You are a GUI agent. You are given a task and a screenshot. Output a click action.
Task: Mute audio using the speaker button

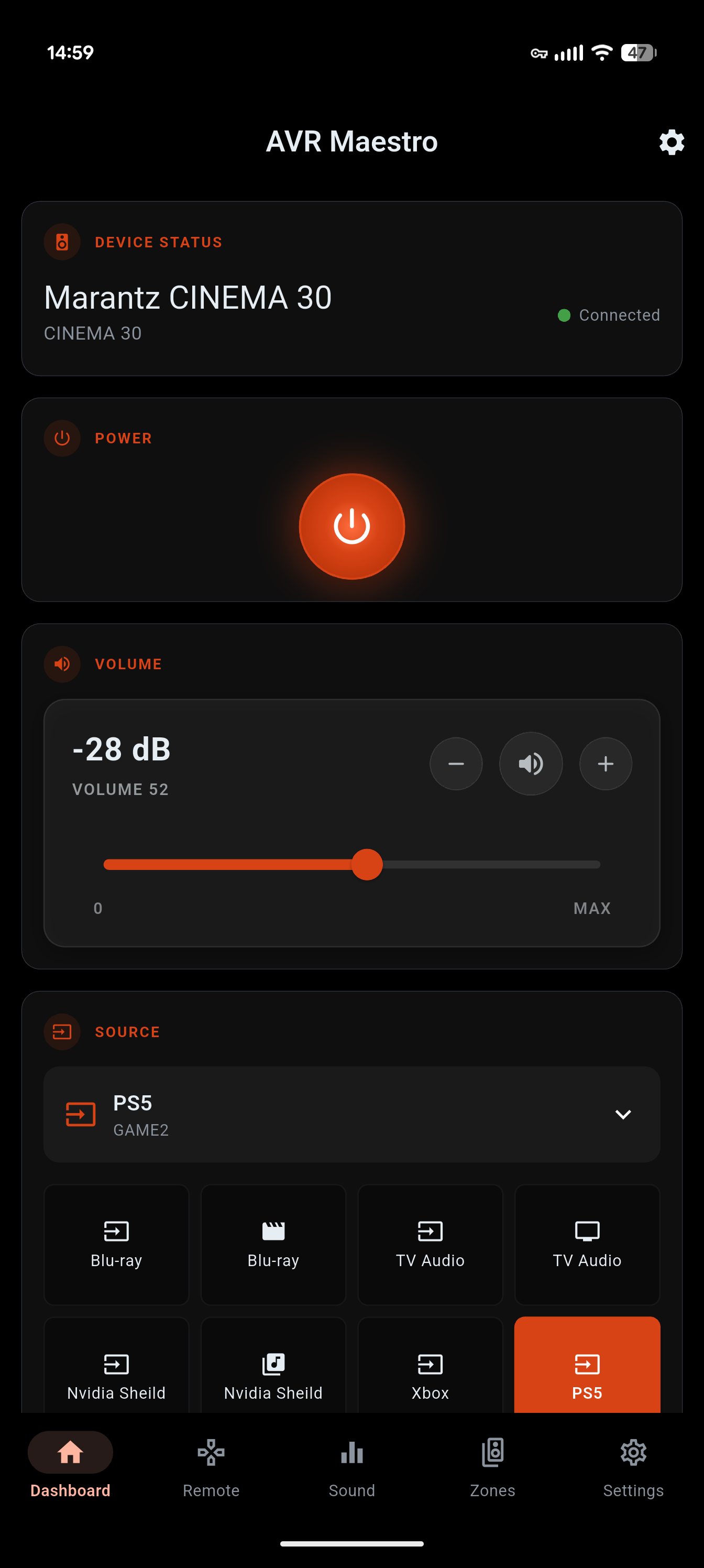(531, 764)
